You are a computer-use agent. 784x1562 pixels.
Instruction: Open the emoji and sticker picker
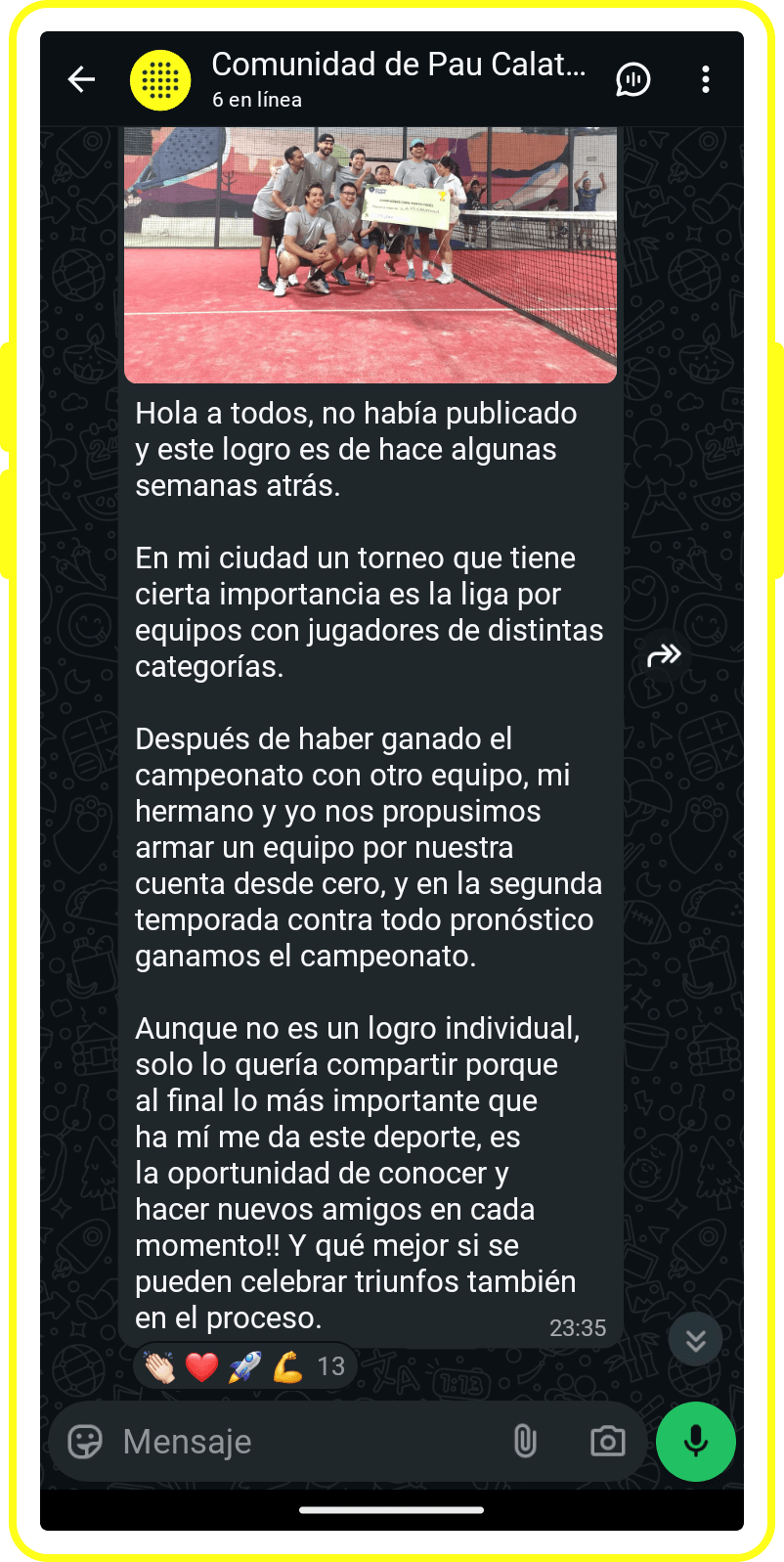(x=85, y=1442)
